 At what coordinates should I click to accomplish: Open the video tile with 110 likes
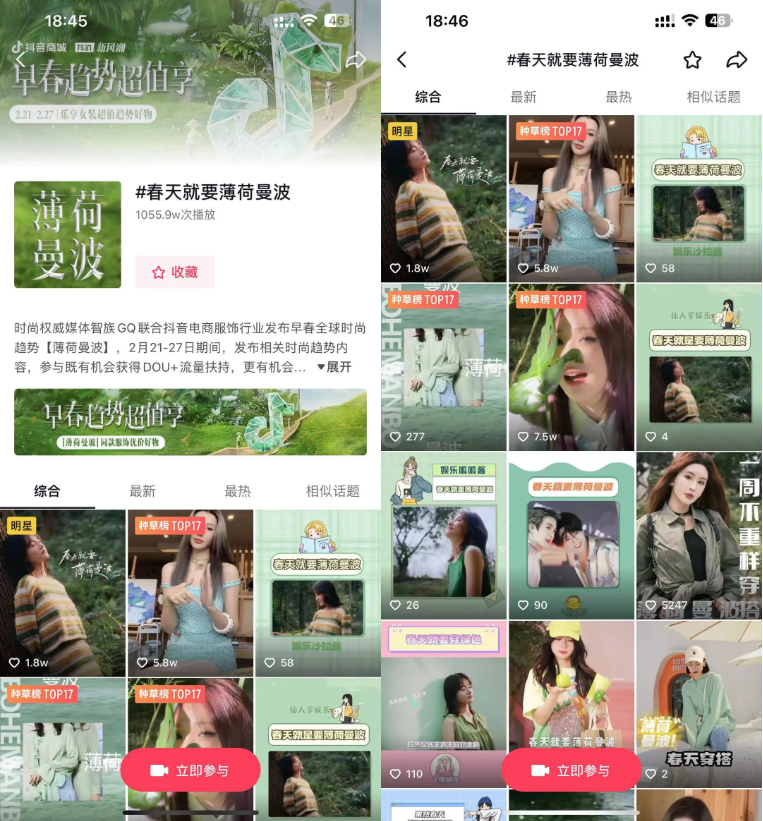click(x=444, y=703)
